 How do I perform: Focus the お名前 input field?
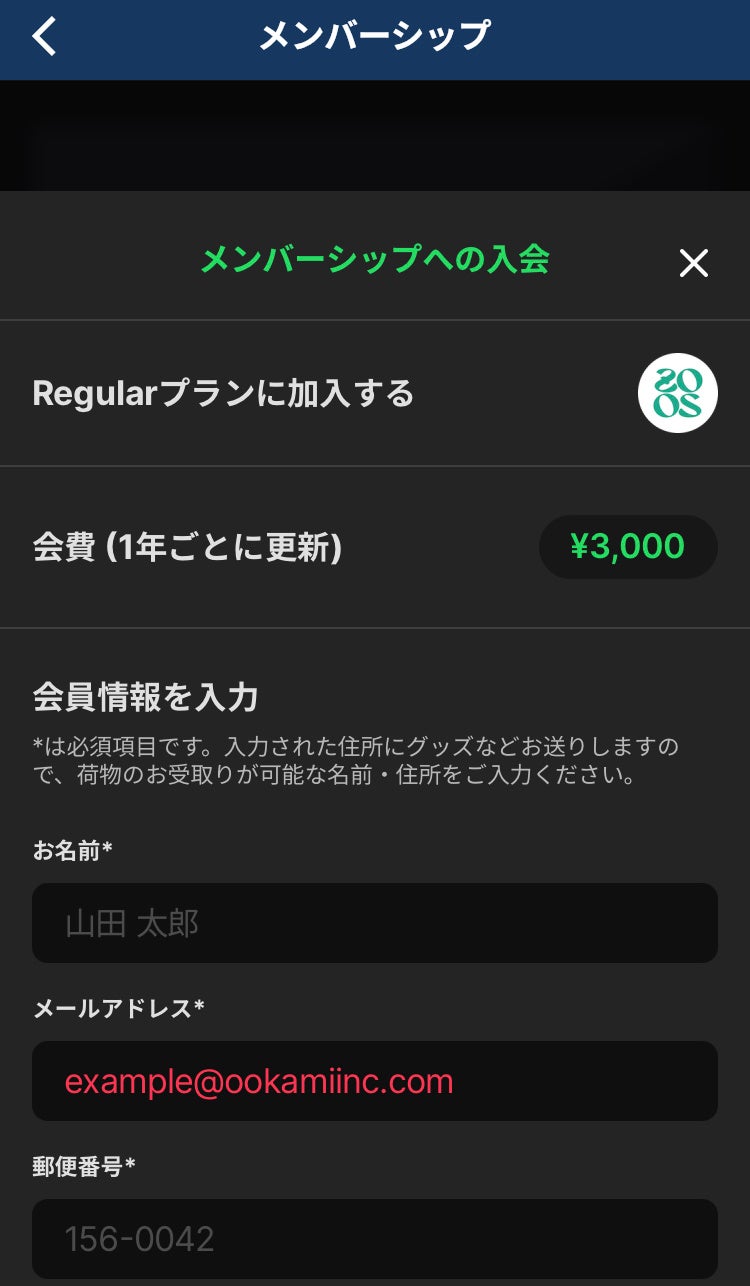[375, 923]
